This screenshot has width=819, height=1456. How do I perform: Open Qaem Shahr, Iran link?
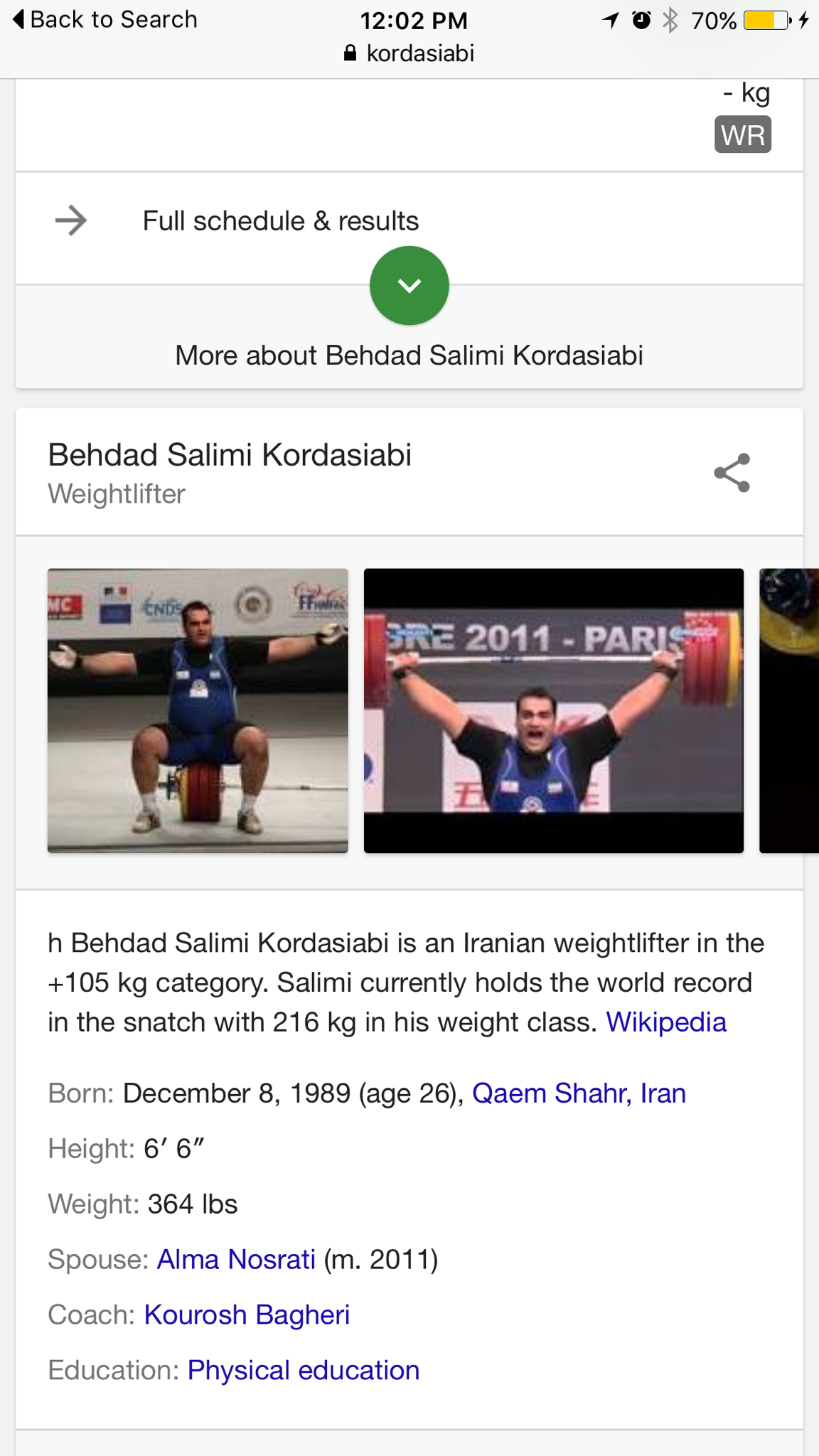point(579,1093)
